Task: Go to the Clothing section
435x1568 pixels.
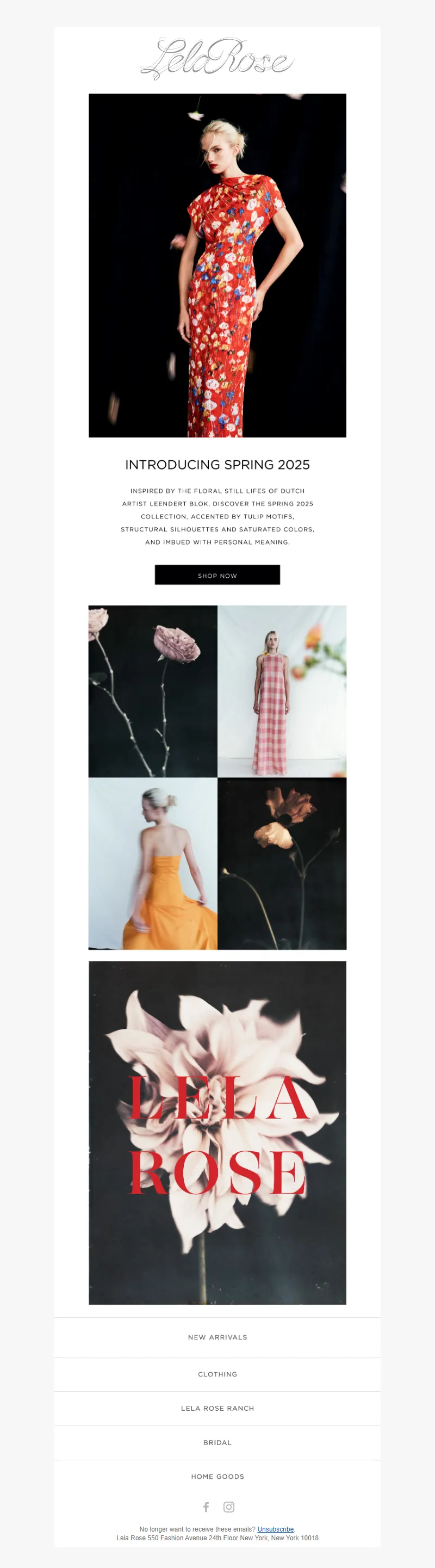Action: (217, 1374)
